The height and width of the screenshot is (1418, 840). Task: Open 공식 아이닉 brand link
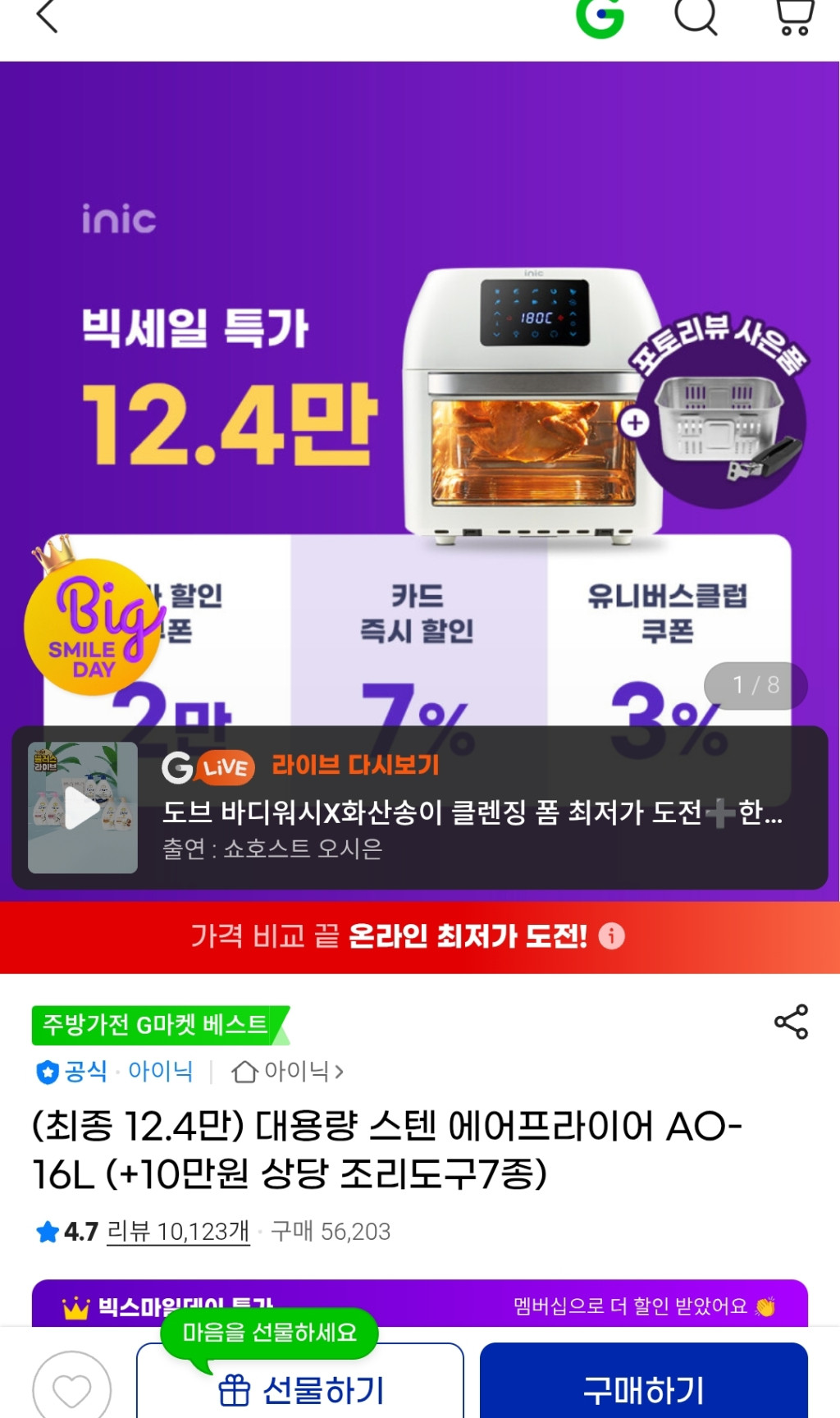click(x=115, y=1071)
